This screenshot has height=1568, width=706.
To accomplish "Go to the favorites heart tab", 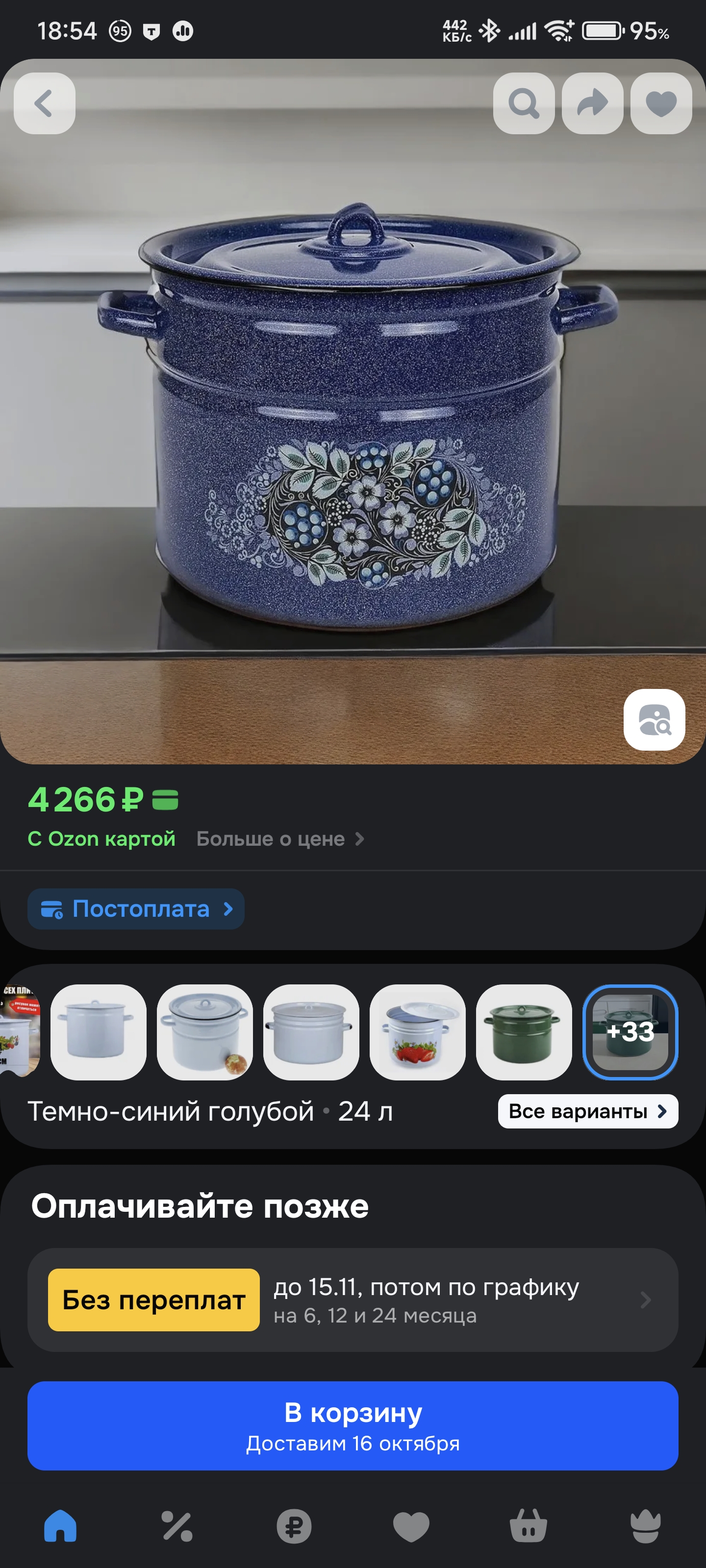I will click(411, 1527).
